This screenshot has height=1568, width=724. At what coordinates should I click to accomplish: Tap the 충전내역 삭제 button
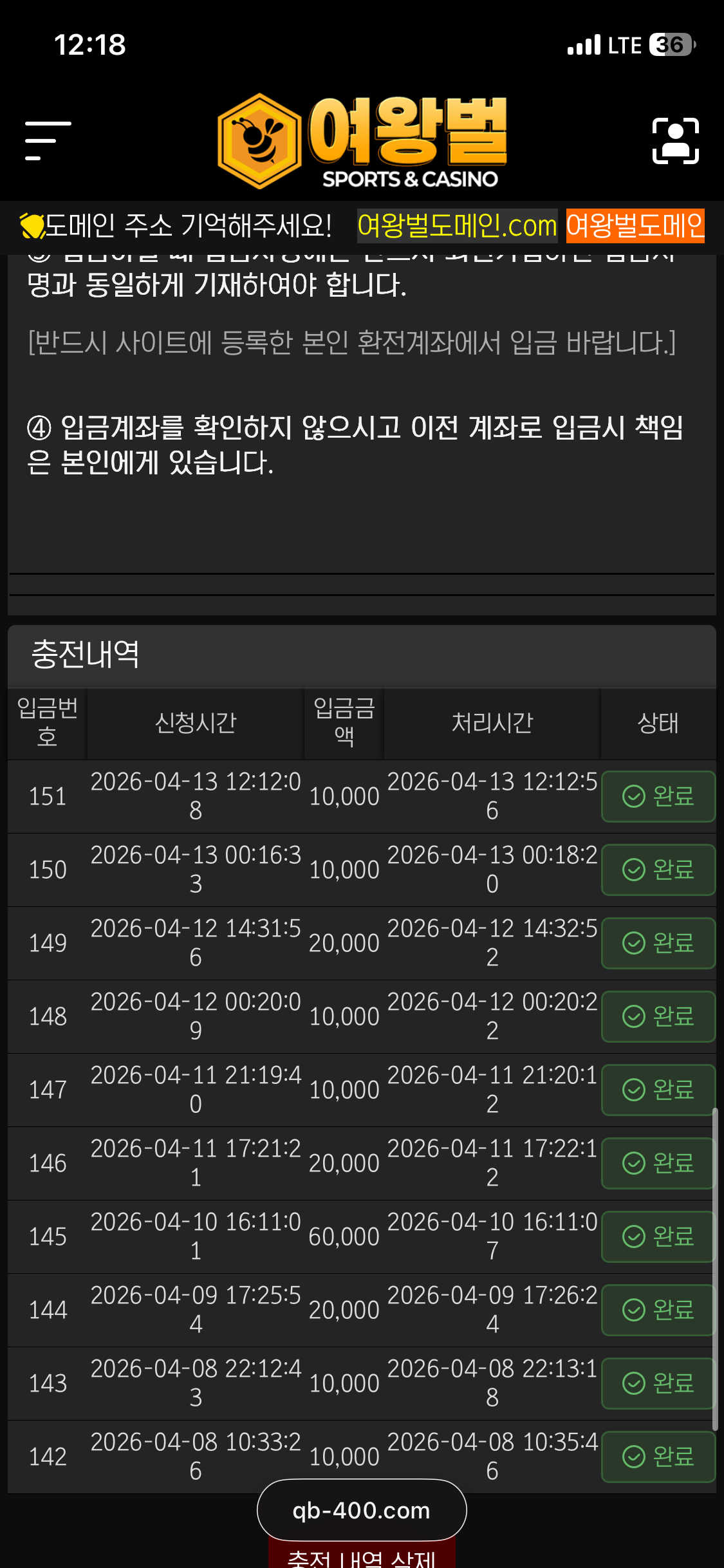(x=362, y=1557)
